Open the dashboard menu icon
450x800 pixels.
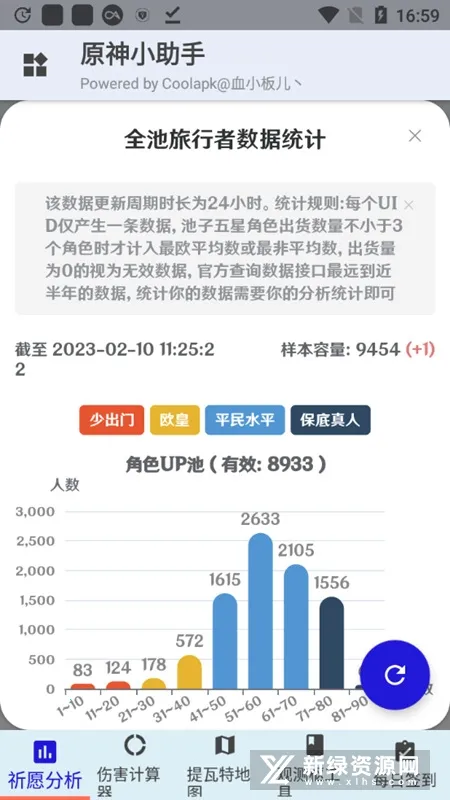coord(35,65)
